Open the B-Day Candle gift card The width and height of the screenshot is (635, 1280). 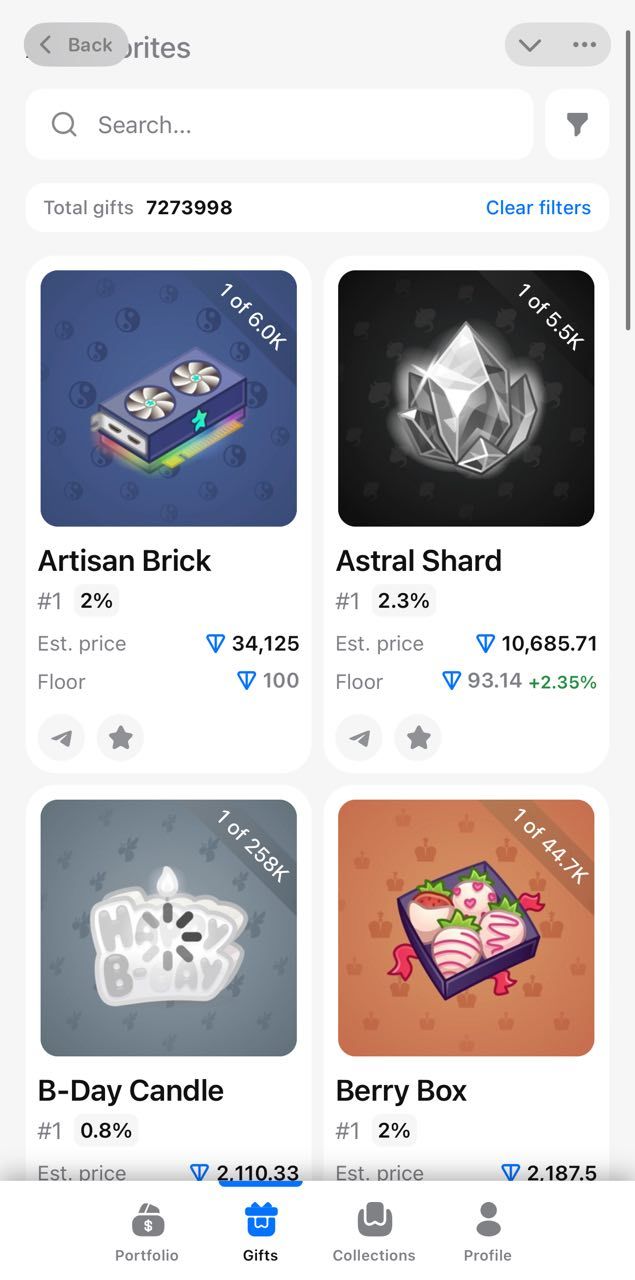coord(168,928)
